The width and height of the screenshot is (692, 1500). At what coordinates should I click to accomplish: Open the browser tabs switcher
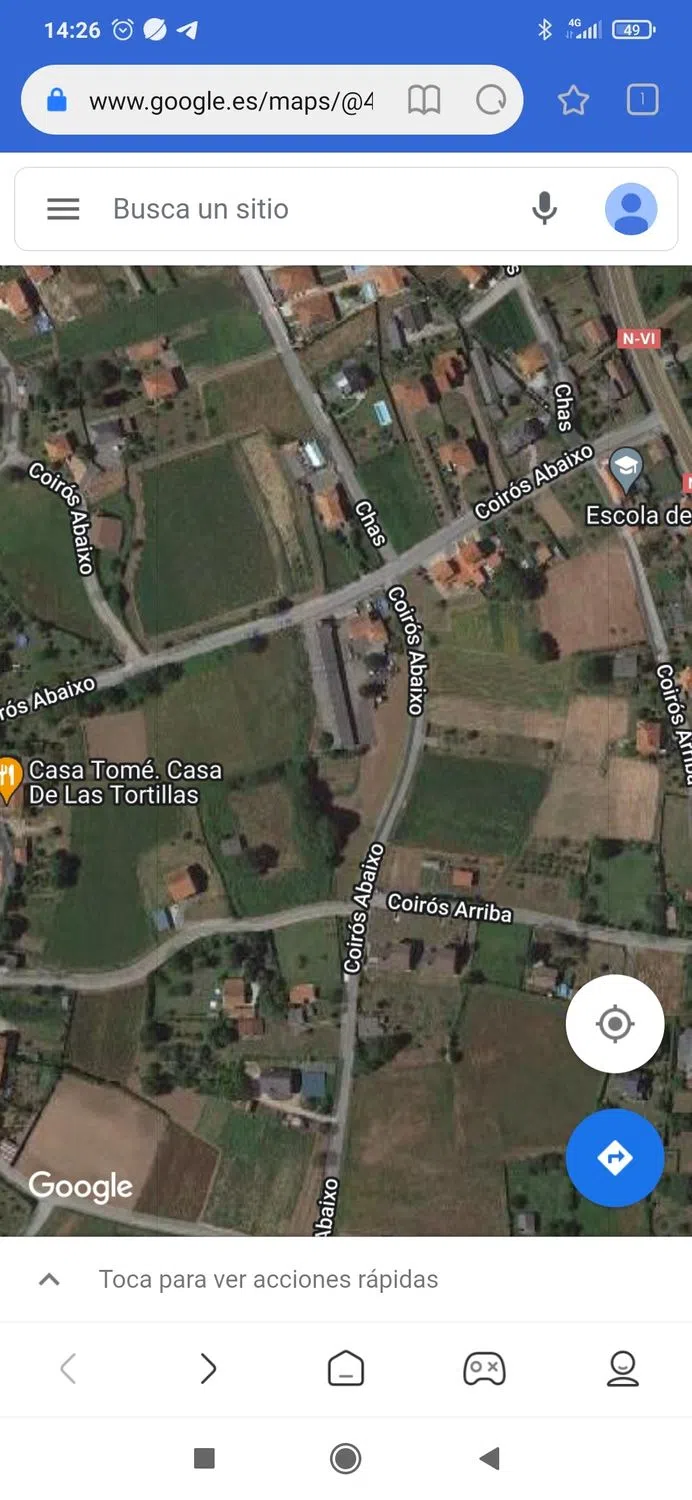coord(642,100)
